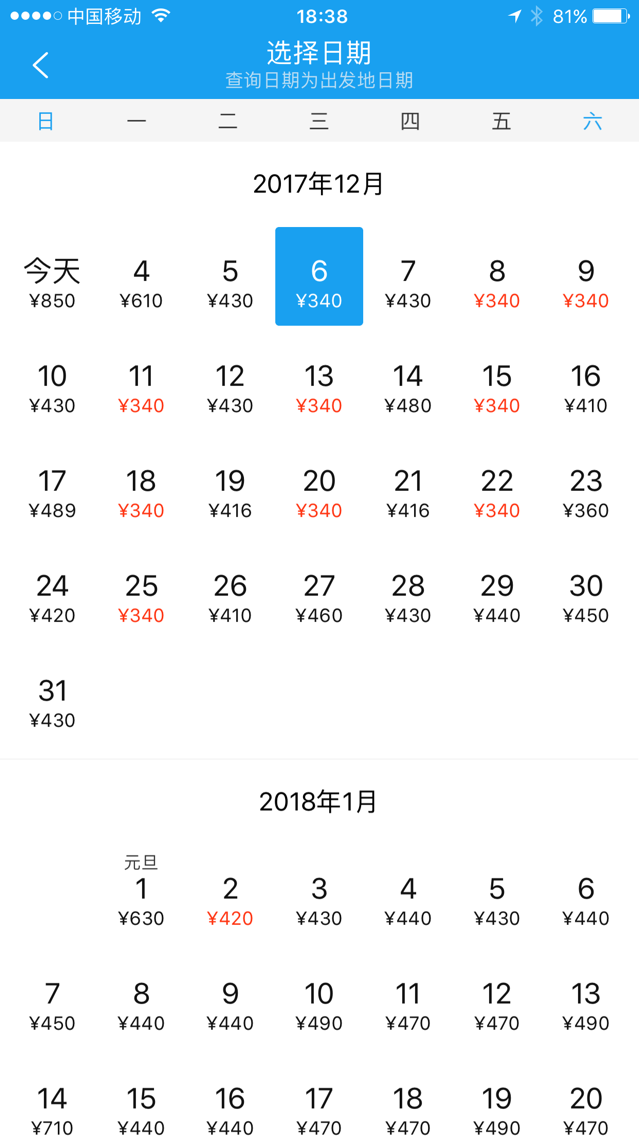The image size is (639, 1136).
Task: Choose December 25 with ¥340 fare
Action: point(141,598)
